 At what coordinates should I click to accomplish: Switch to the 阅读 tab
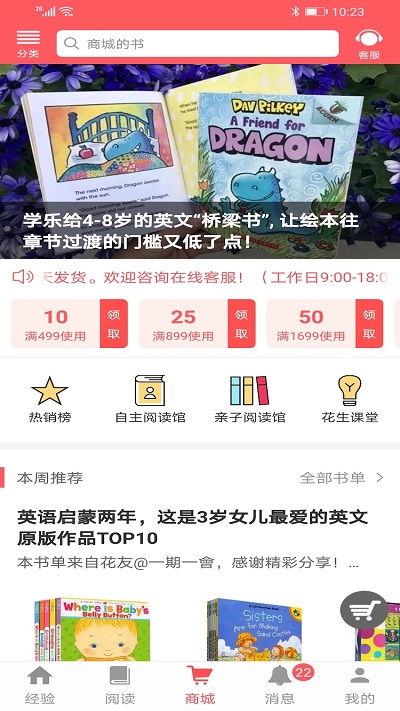coord(120,686)
